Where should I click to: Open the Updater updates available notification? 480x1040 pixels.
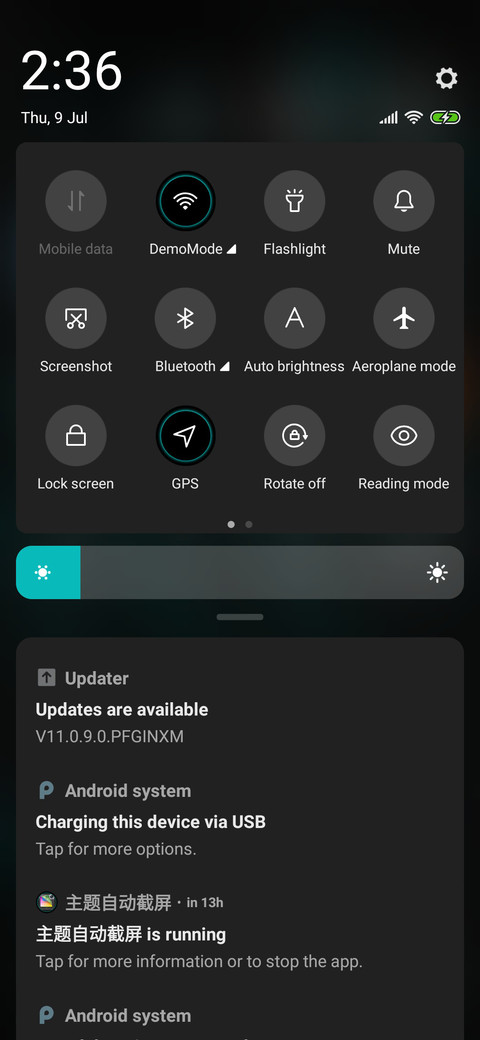[240, 707]
